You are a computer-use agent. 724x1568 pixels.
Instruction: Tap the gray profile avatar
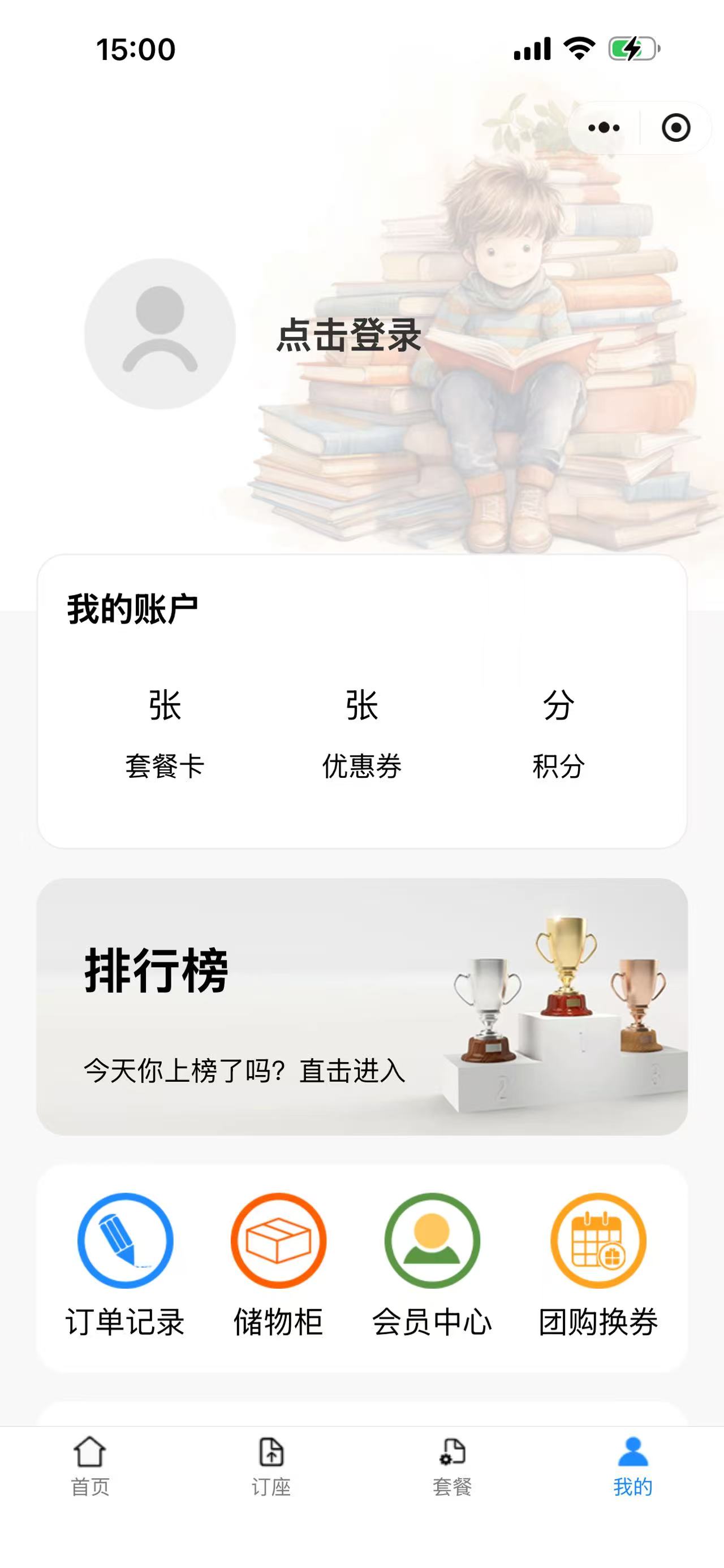[x=160, y=333]
